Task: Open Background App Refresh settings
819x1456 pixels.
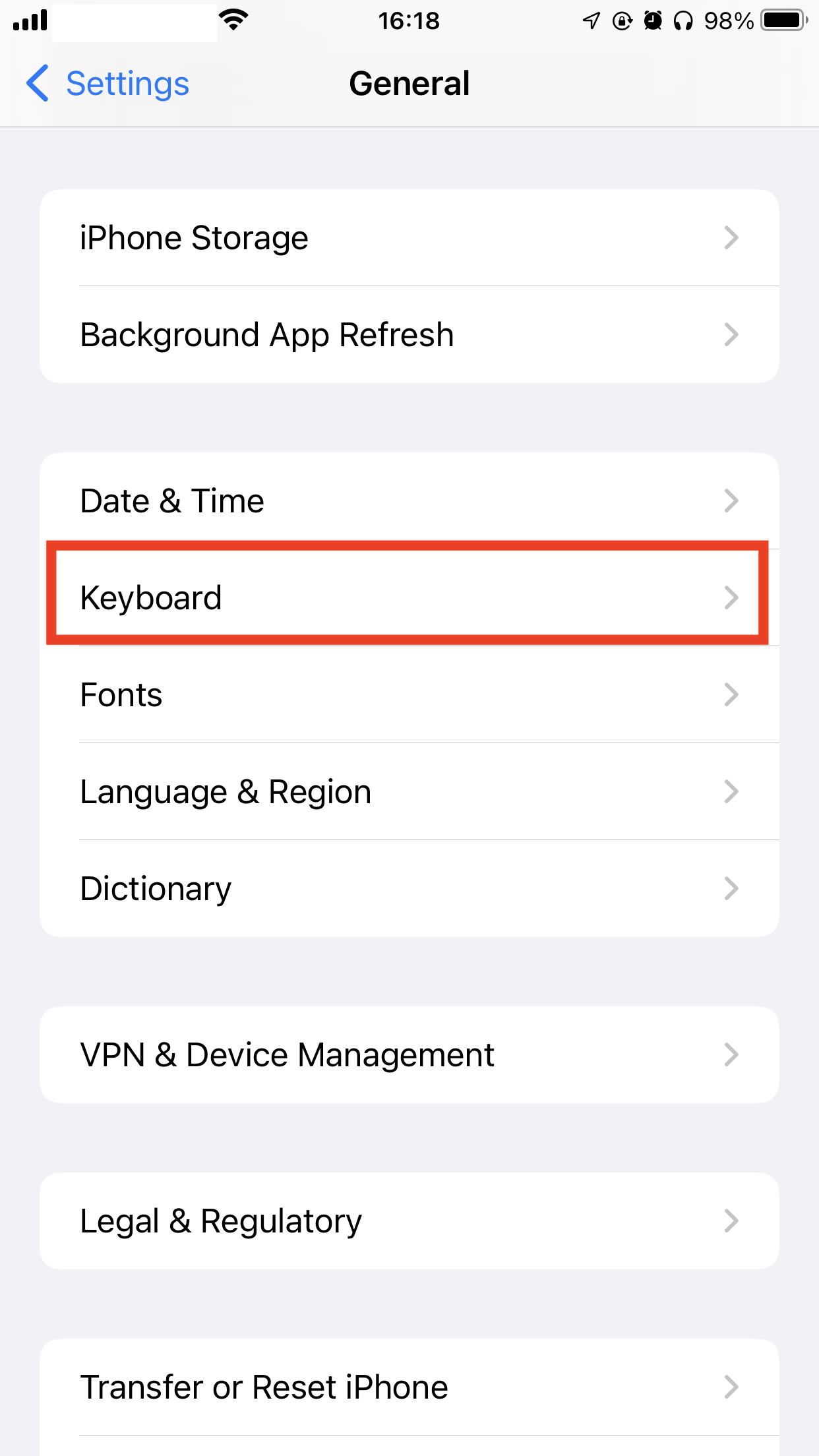Action: (409, 335)
